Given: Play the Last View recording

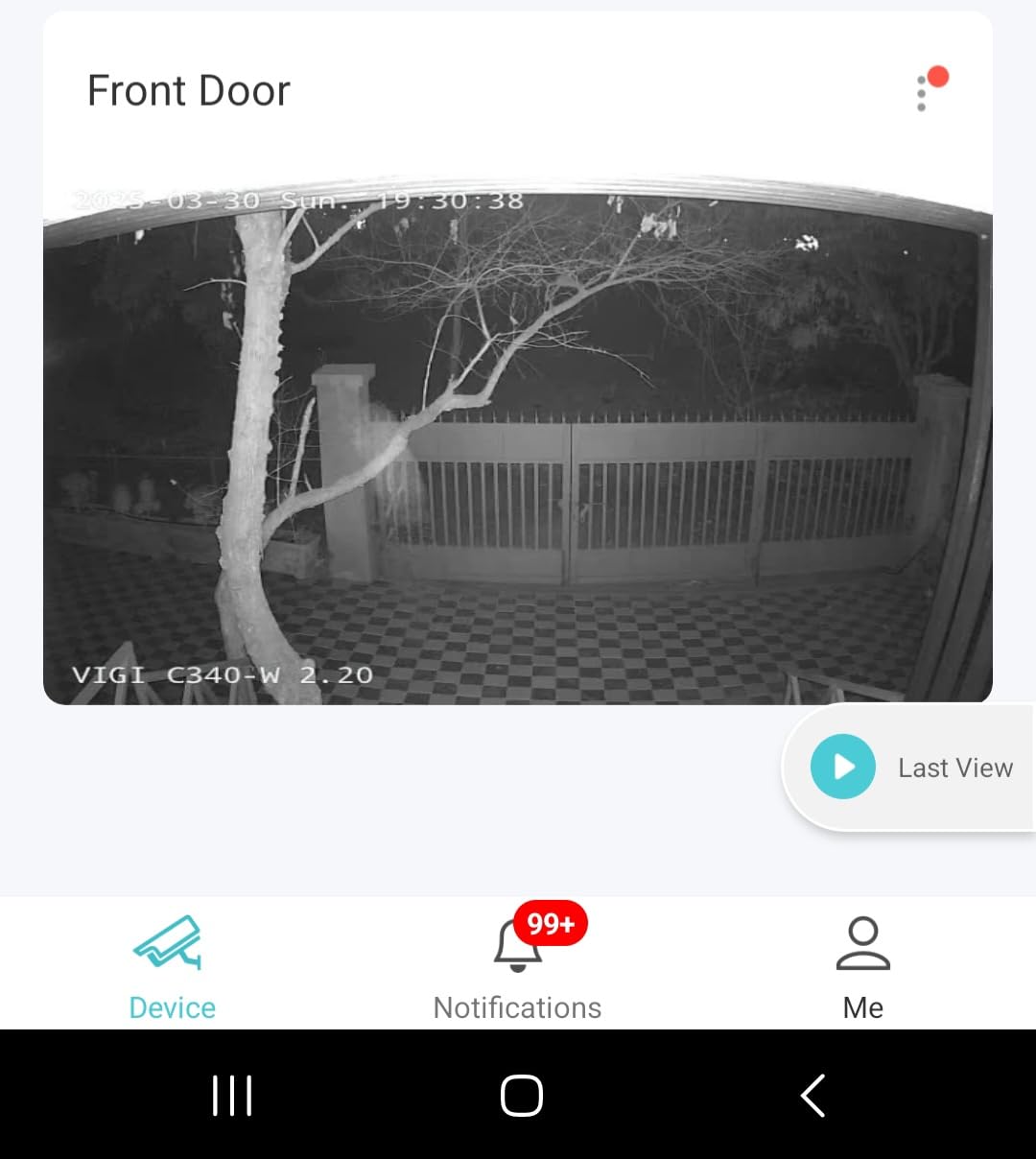Looking at the screenshot, I should point(843,768).
